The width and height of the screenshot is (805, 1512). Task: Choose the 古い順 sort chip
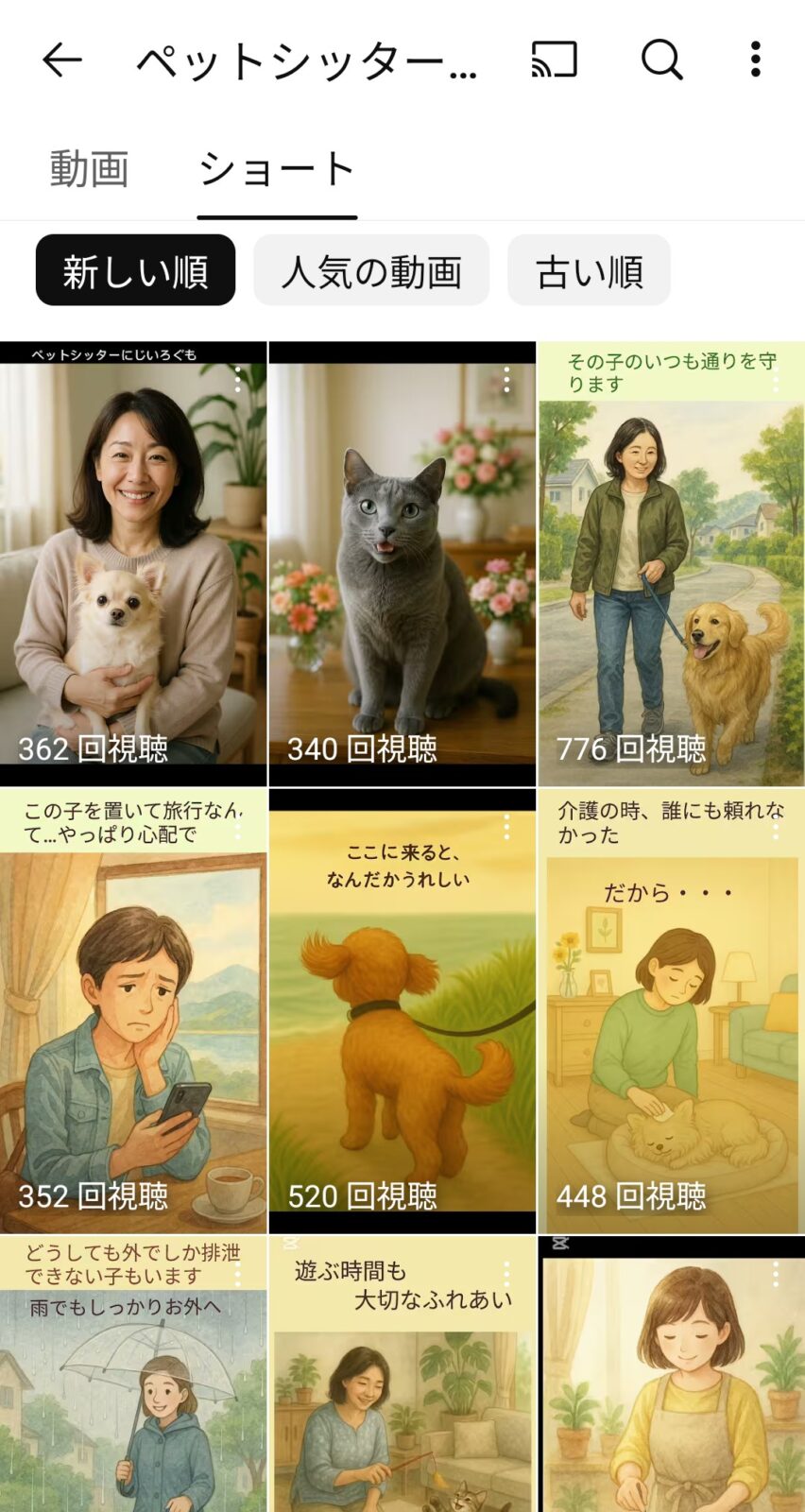pos(589,271)
